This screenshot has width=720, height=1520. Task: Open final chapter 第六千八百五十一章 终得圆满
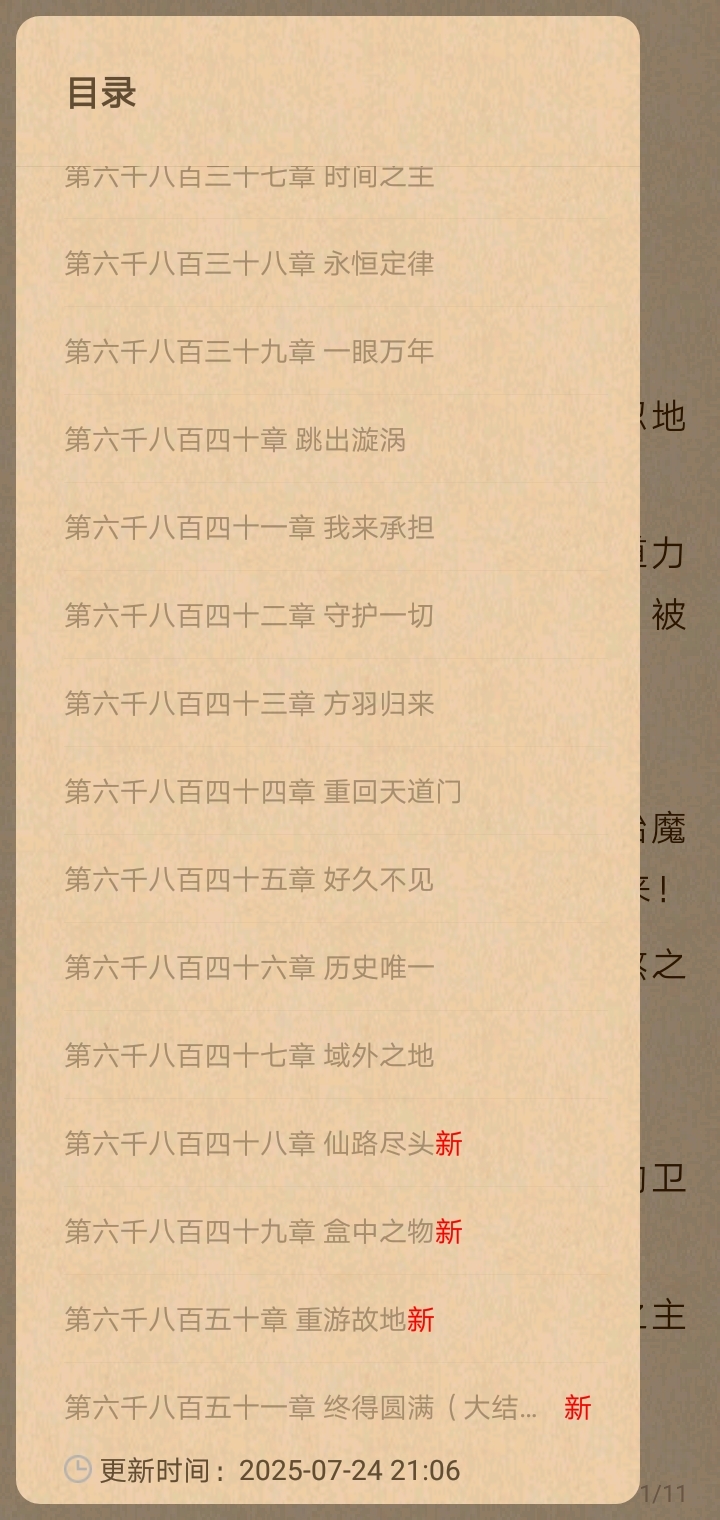[301, 1407]
